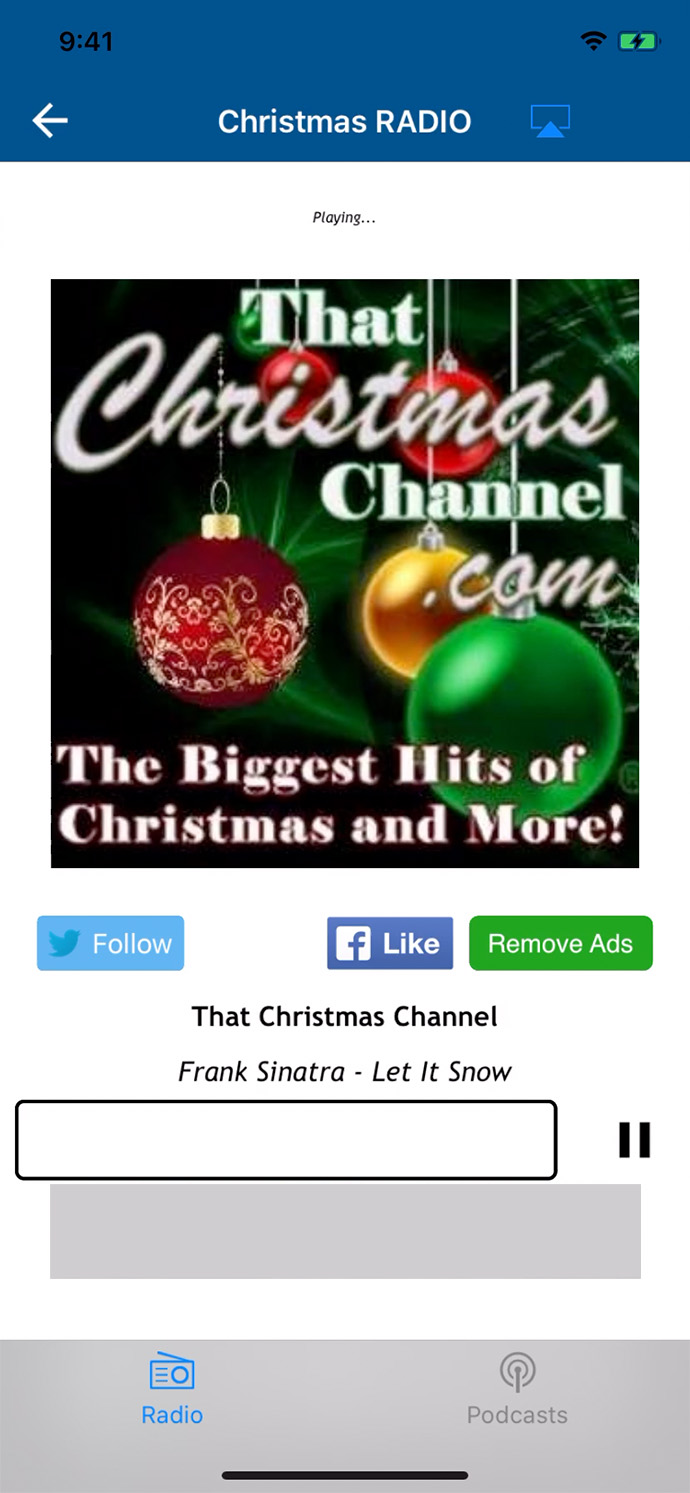
Task: Go back using the arrow icon
Action: click(50, 121)
